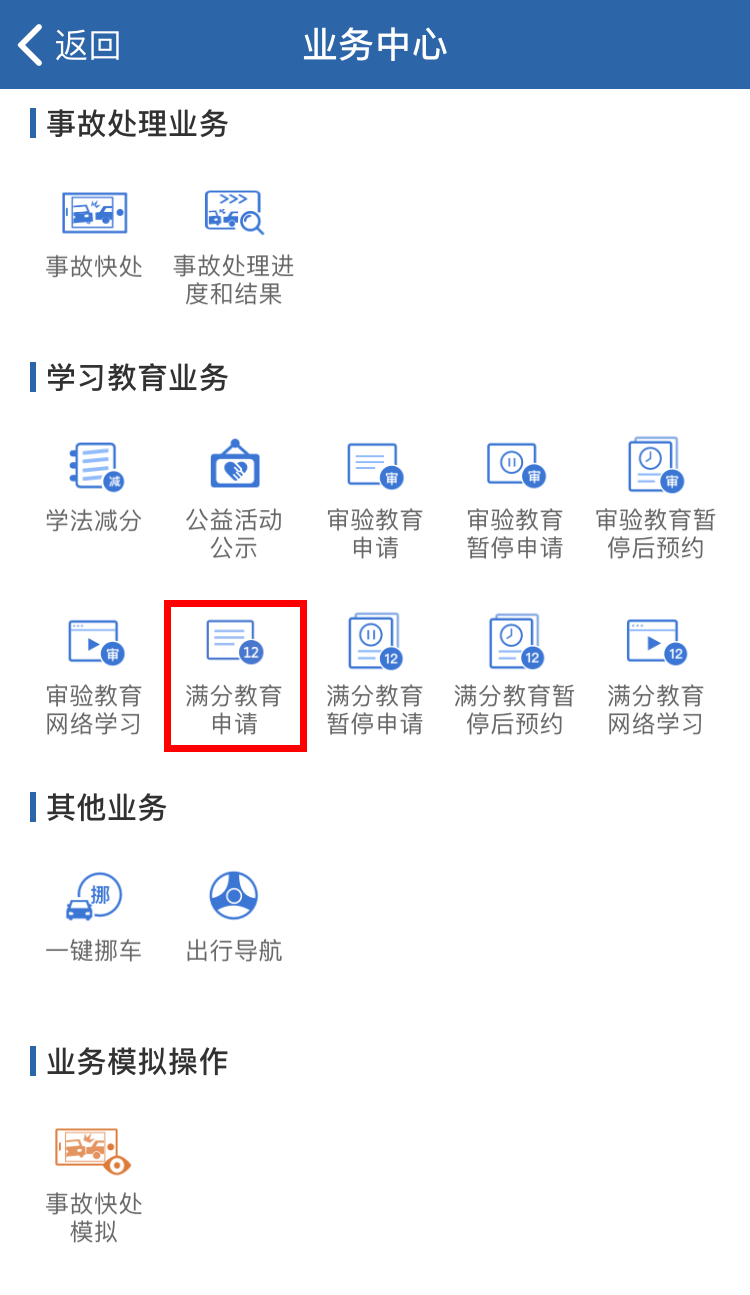Go back using the 返回 button

tap(70, 45)
